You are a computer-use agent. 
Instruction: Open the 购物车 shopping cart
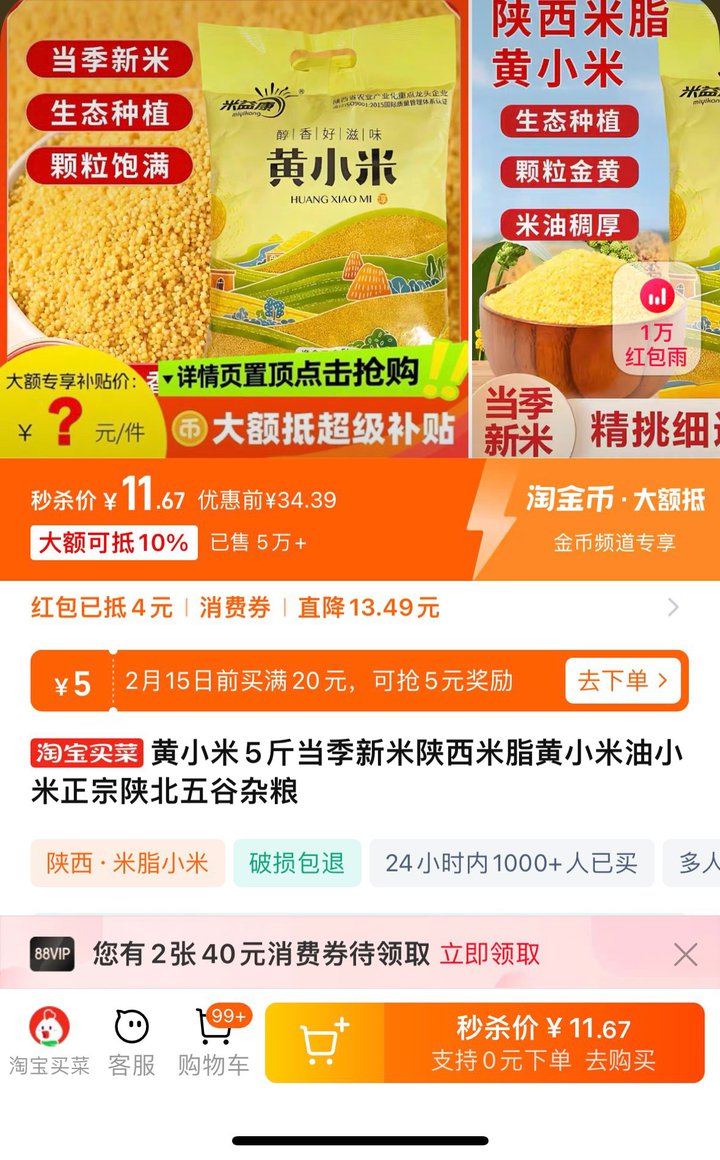point(214,1042)
